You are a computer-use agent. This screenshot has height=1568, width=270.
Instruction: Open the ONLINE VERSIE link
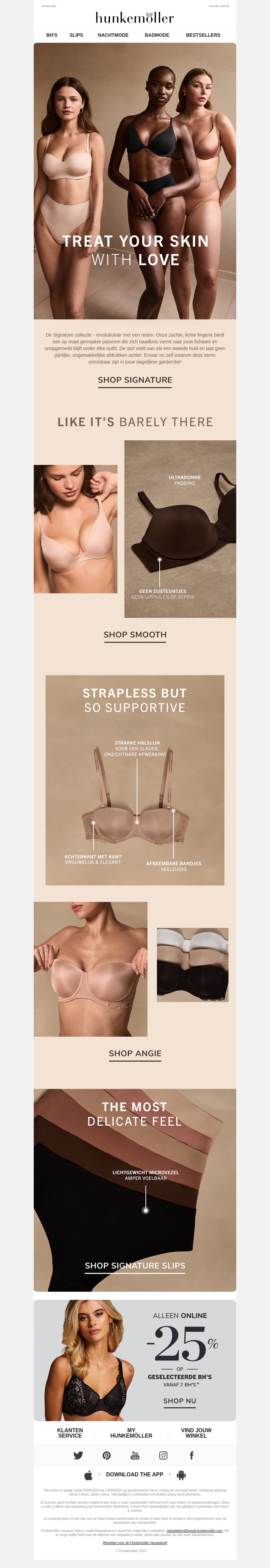coord(219,6)
